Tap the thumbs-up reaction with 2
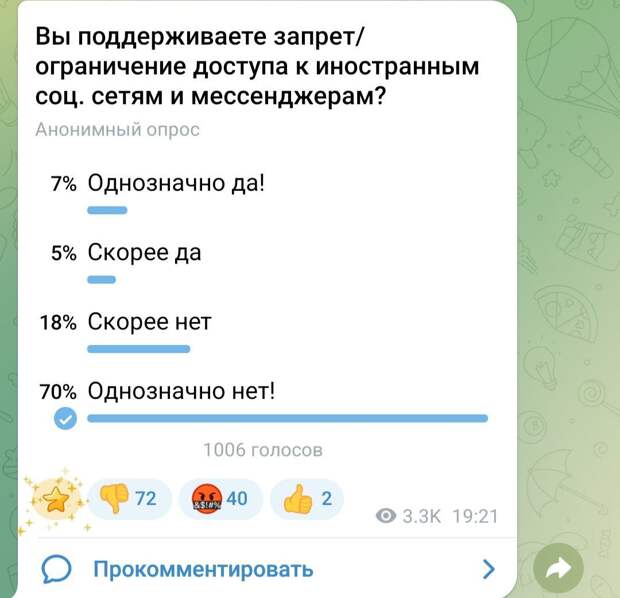 point(307,498)
